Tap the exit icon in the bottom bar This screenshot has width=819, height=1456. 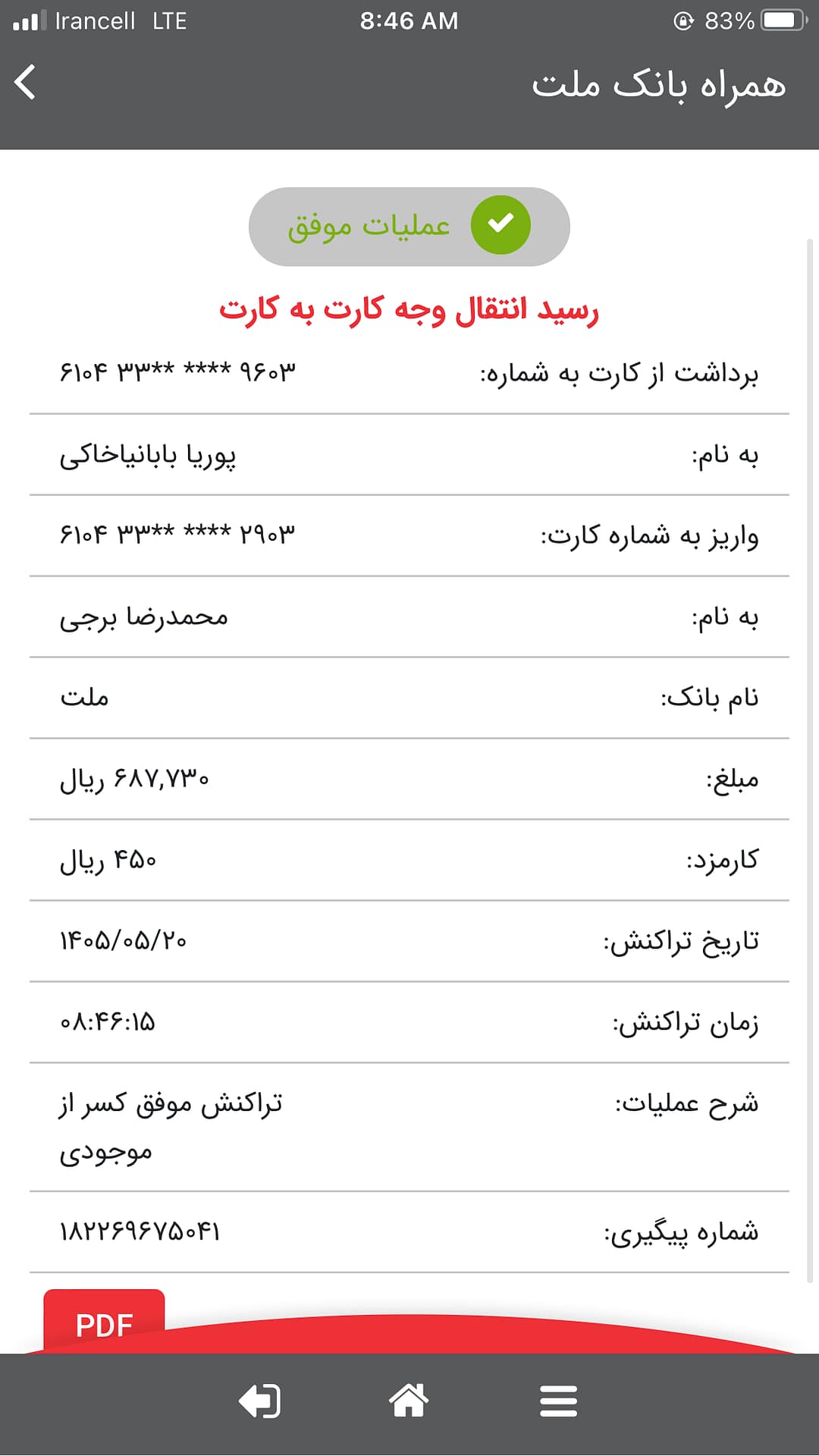coord(259,1401)
